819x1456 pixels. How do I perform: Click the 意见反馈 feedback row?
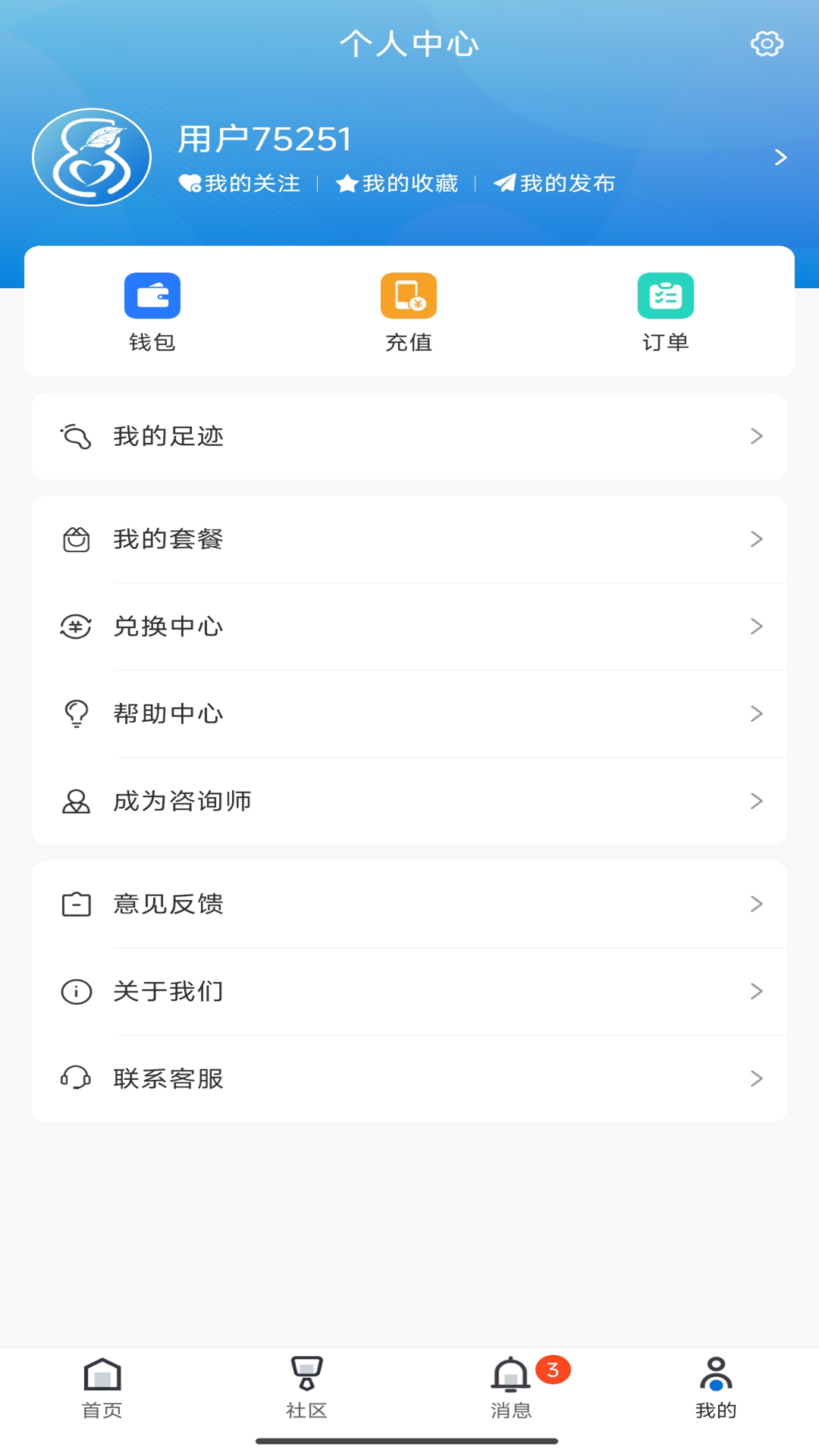[x=409, y=903]
